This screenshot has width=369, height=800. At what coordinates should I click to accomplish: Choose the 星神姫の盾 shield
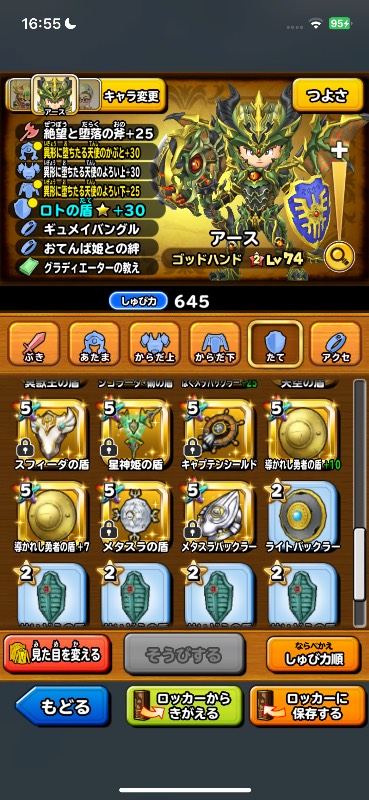tap(136, 435)
